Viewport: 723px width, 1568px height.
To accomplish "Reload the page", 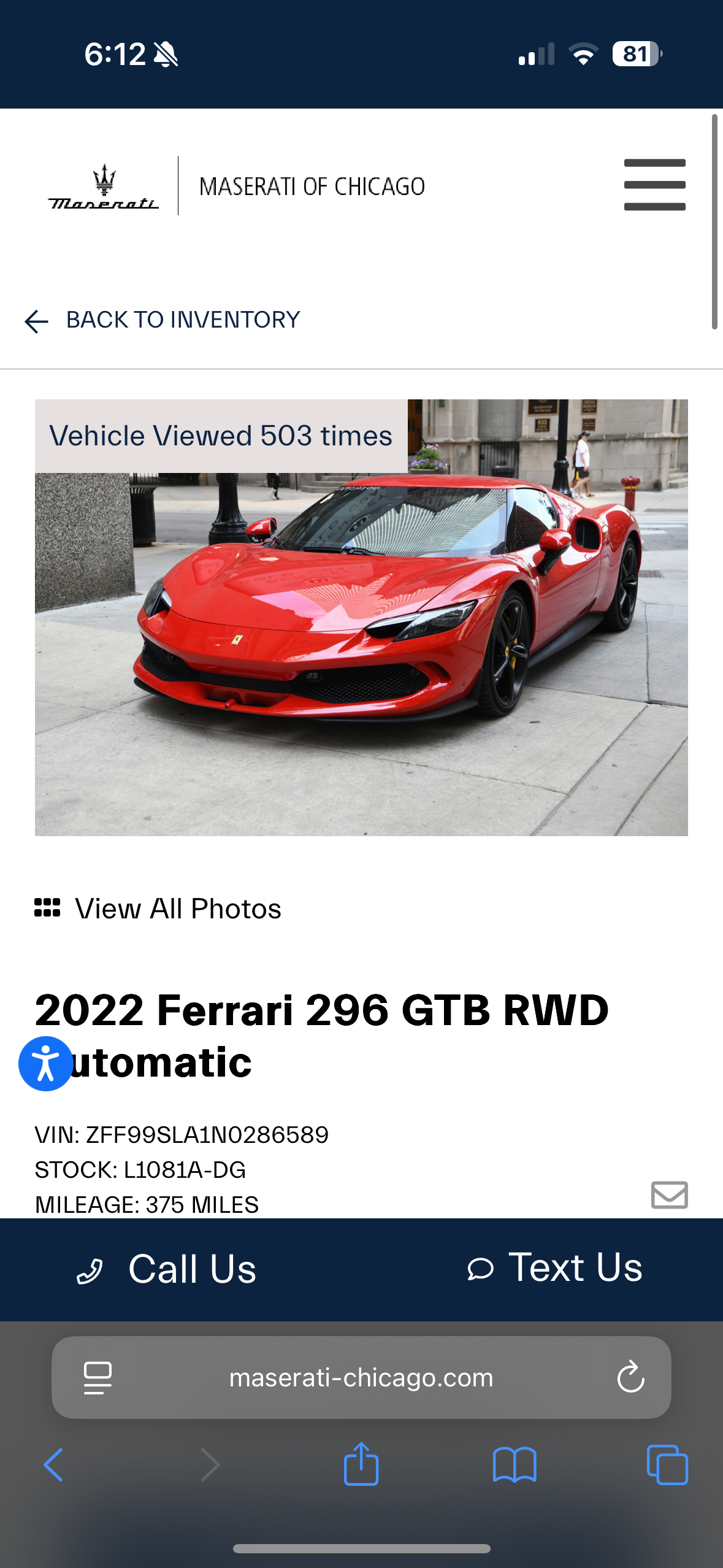I will point(630,1378).
